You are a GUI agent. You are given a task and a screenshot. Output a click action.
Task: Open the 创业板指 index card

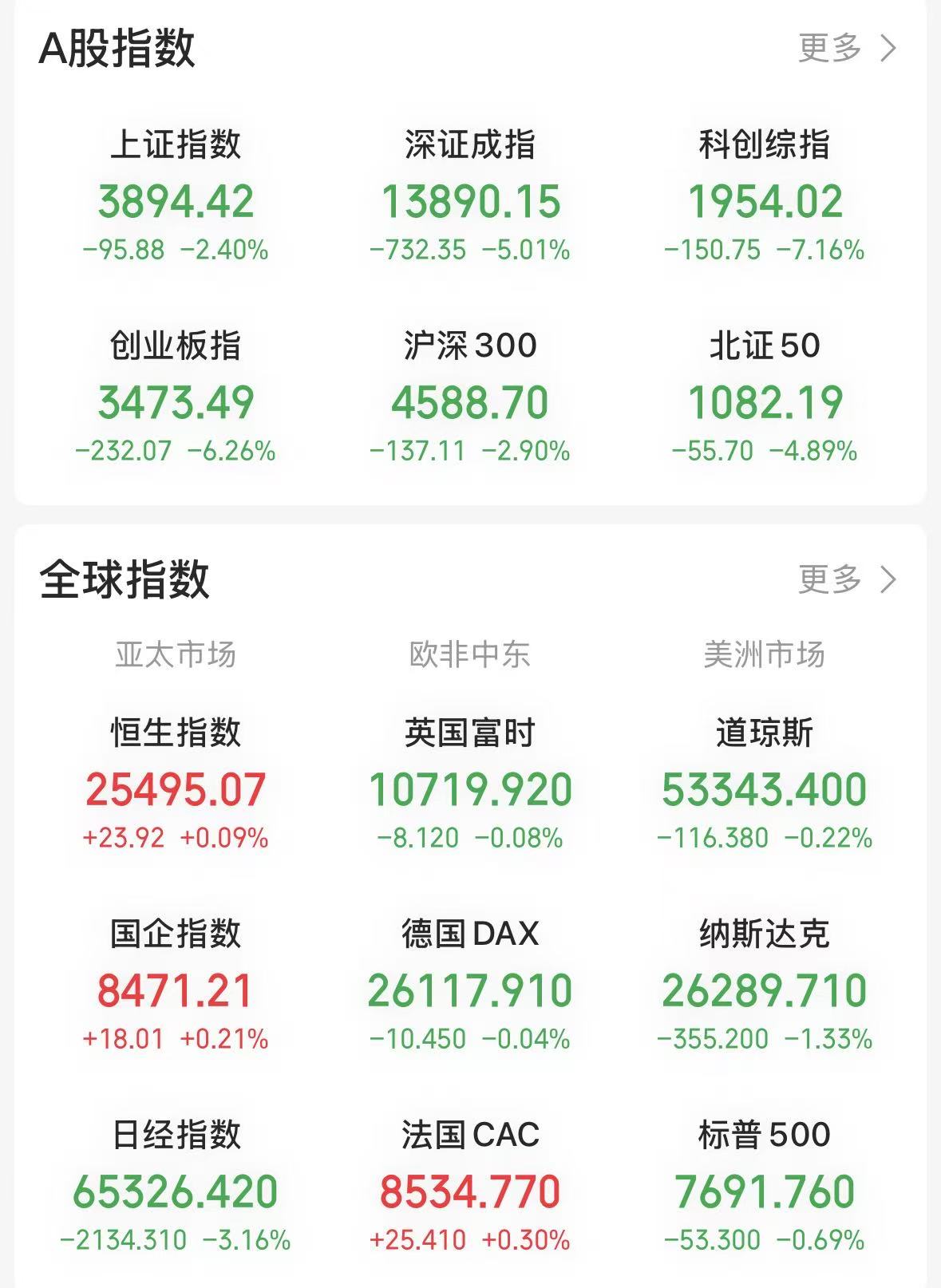click(176, 397)
